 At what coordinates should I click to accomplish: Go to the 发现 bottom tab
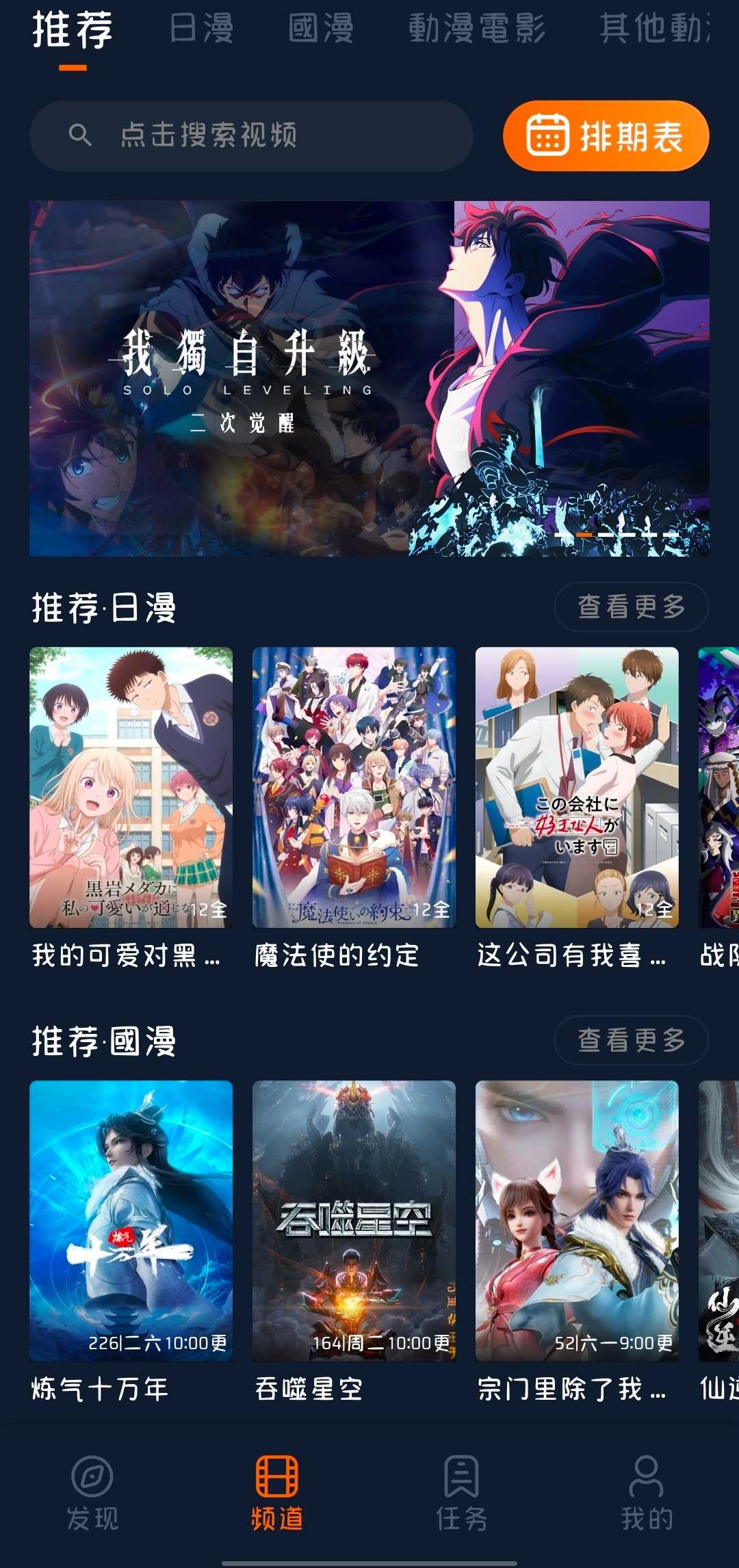click(x=92, y=1493)
